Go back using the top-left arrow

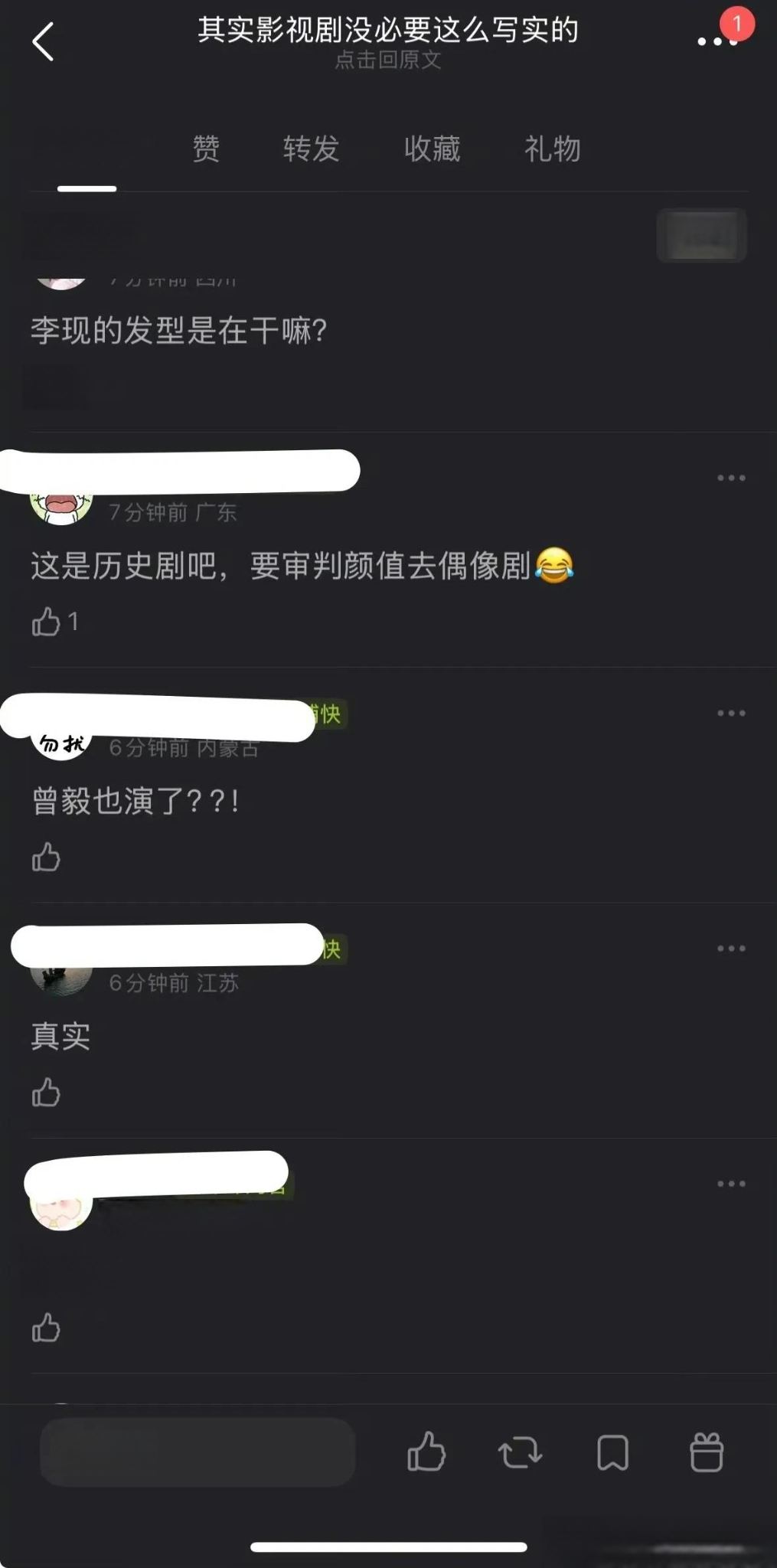click(44, 42)
